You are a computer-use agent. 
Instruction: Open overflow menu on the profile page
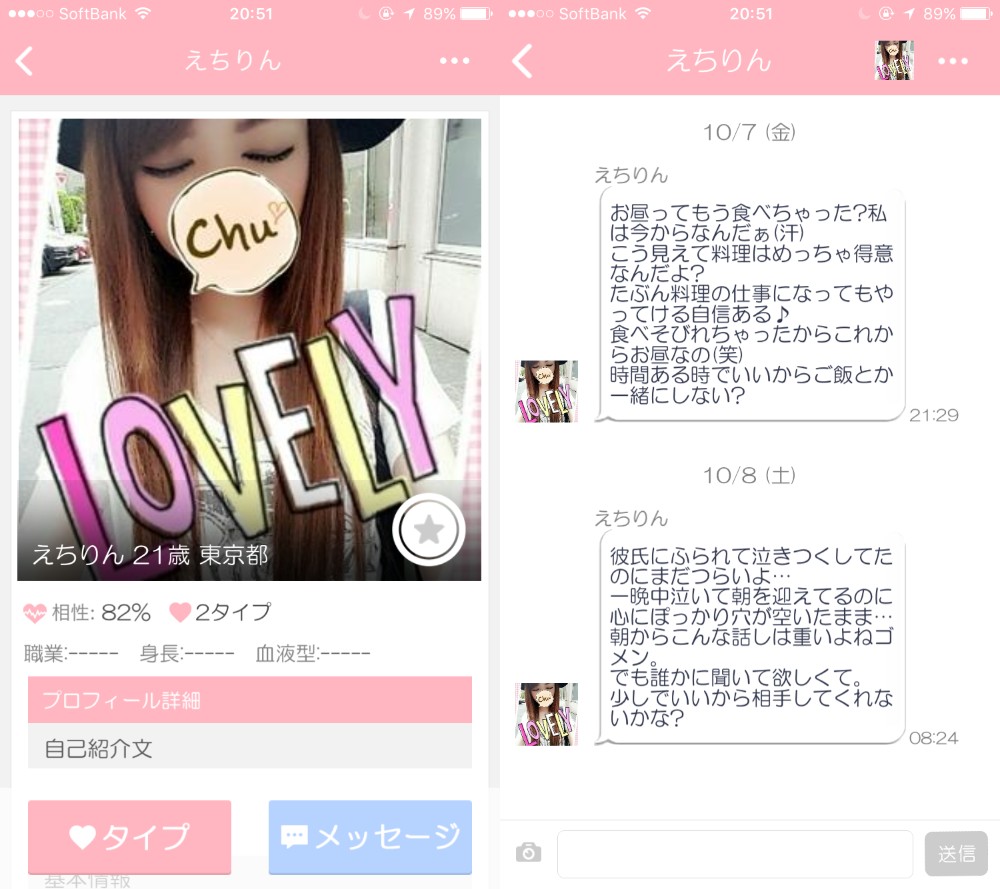[454, 61]
